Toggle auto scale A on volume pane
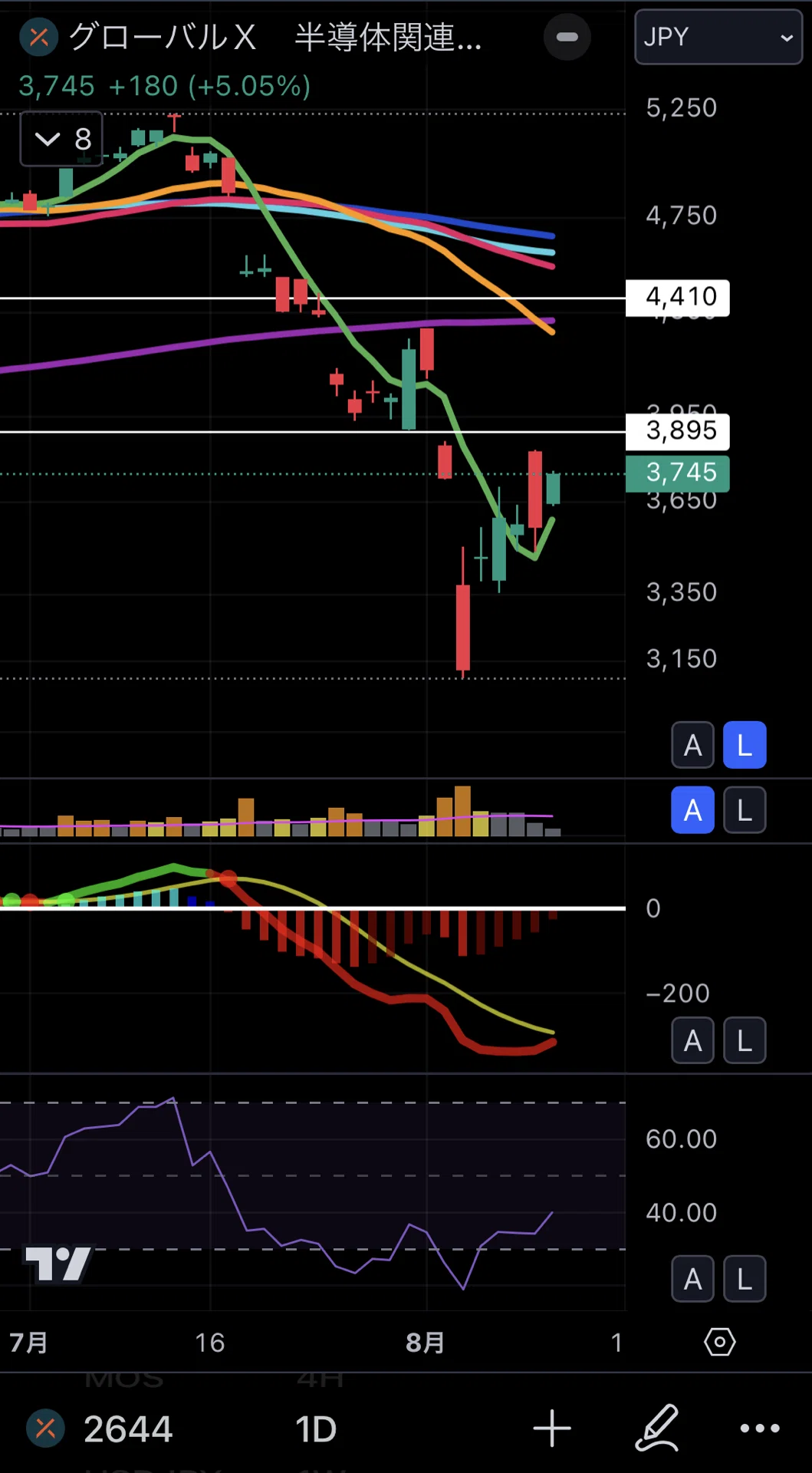812x1473 pixels. pyautogui.click(x=693, y=810)
